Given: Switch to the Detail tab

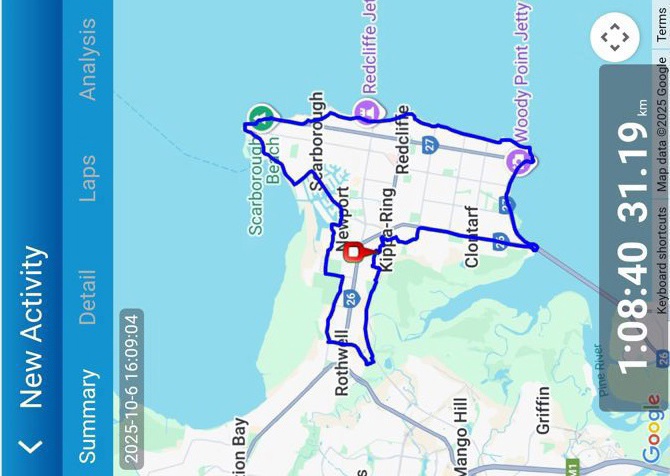Looking at the screenshot, I should [x=88, y=298].
